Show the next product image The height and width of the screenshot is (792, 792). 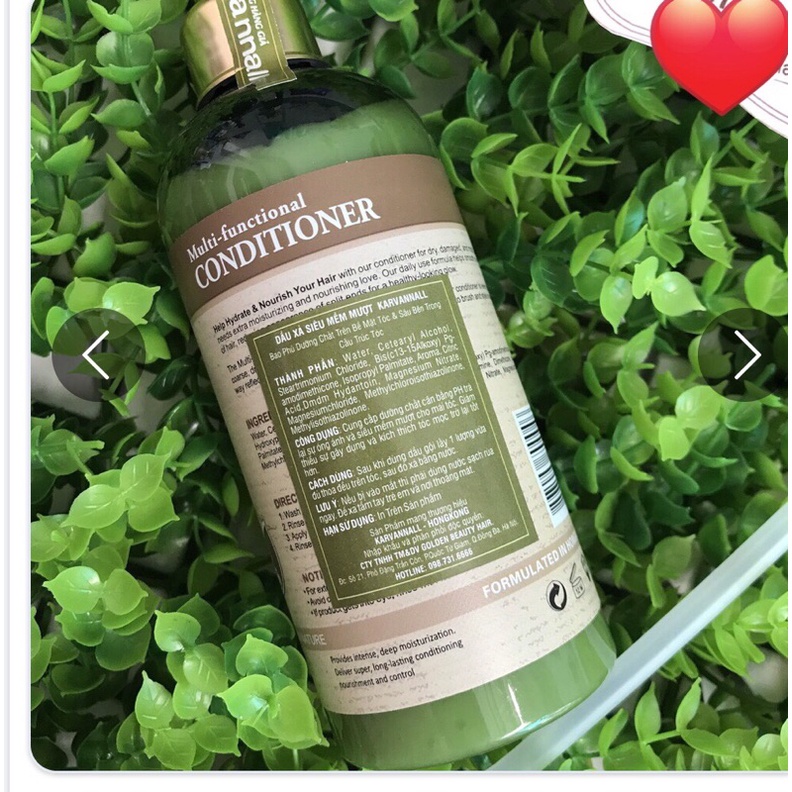[x=745, y=356]
